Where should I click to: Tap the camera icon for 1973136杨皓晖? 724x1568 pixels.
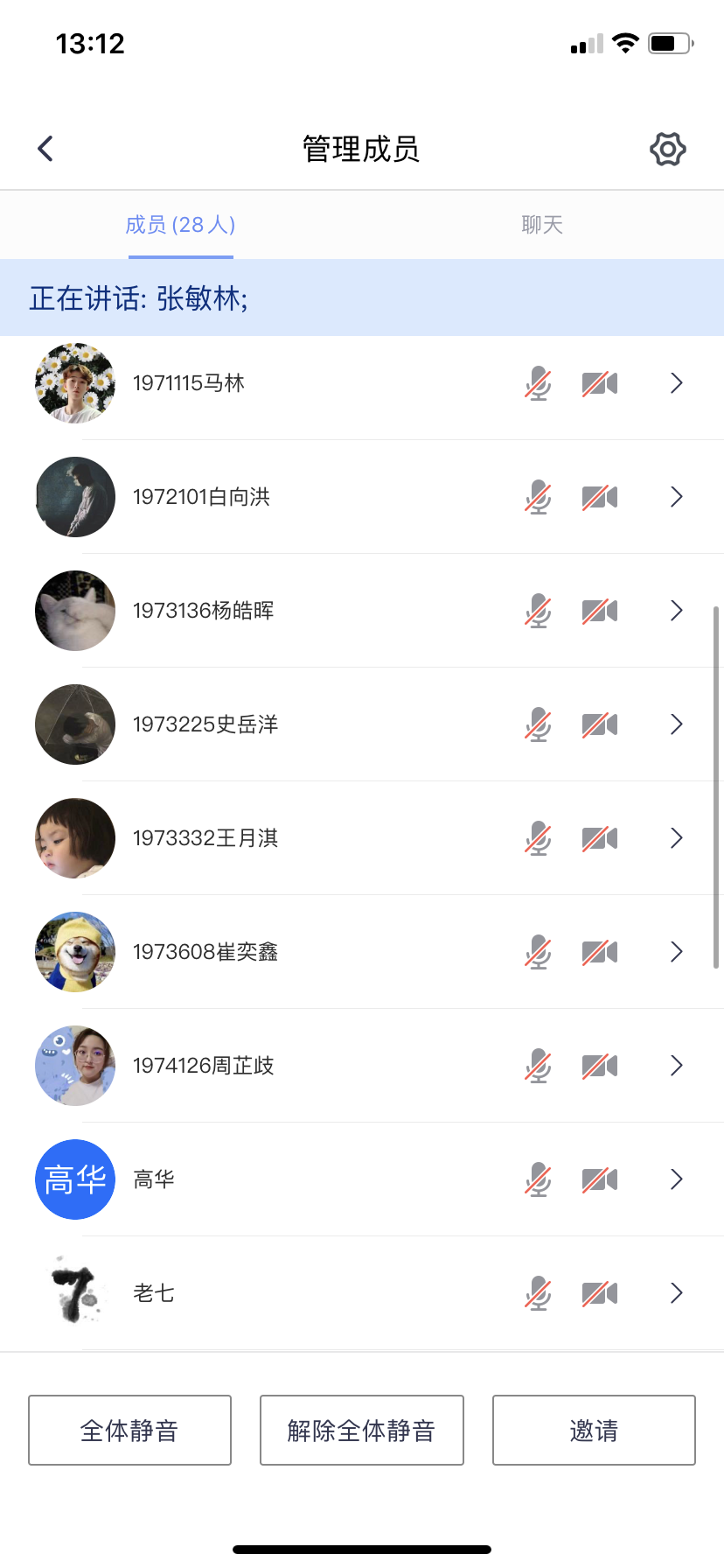pyautogui.click(x=600, y=611)
